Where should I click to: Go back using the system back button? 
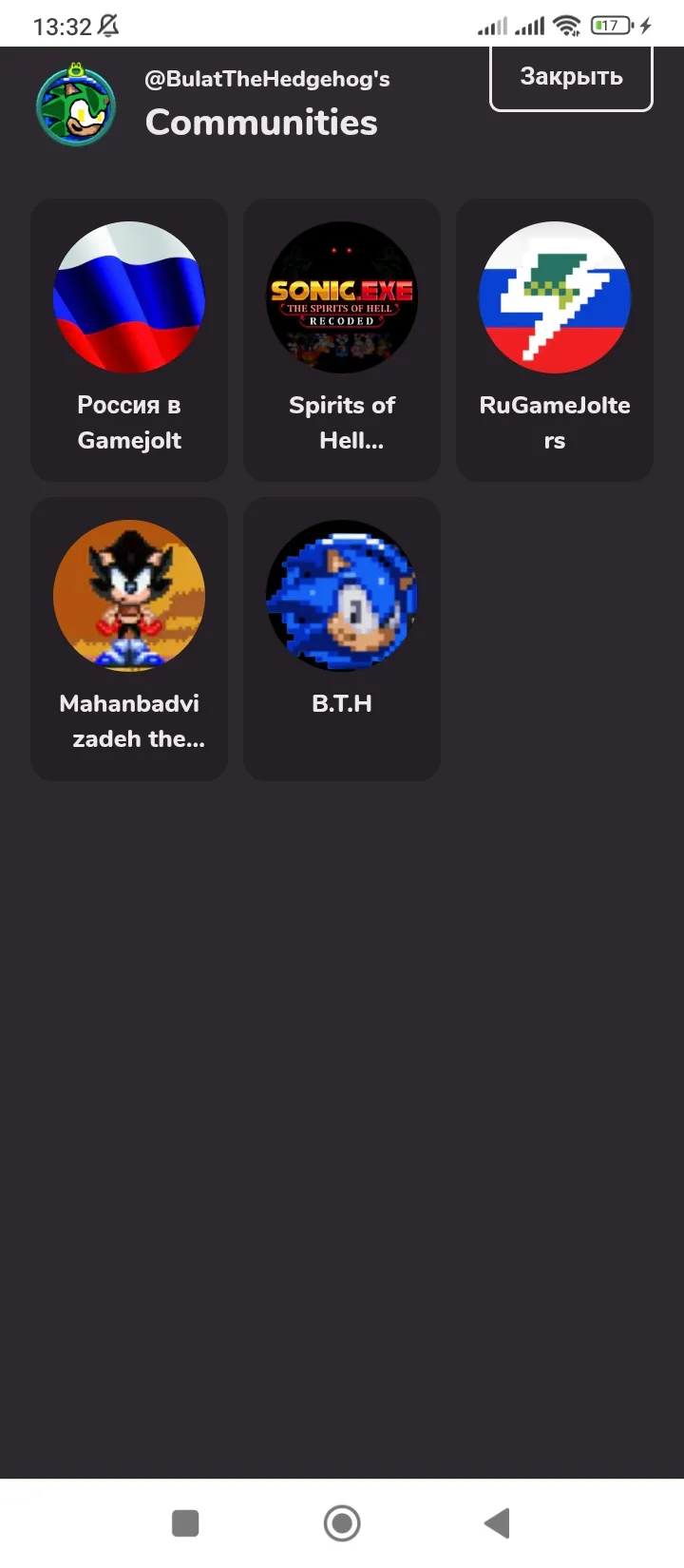pyautogui.click(x=497, y=1523)
